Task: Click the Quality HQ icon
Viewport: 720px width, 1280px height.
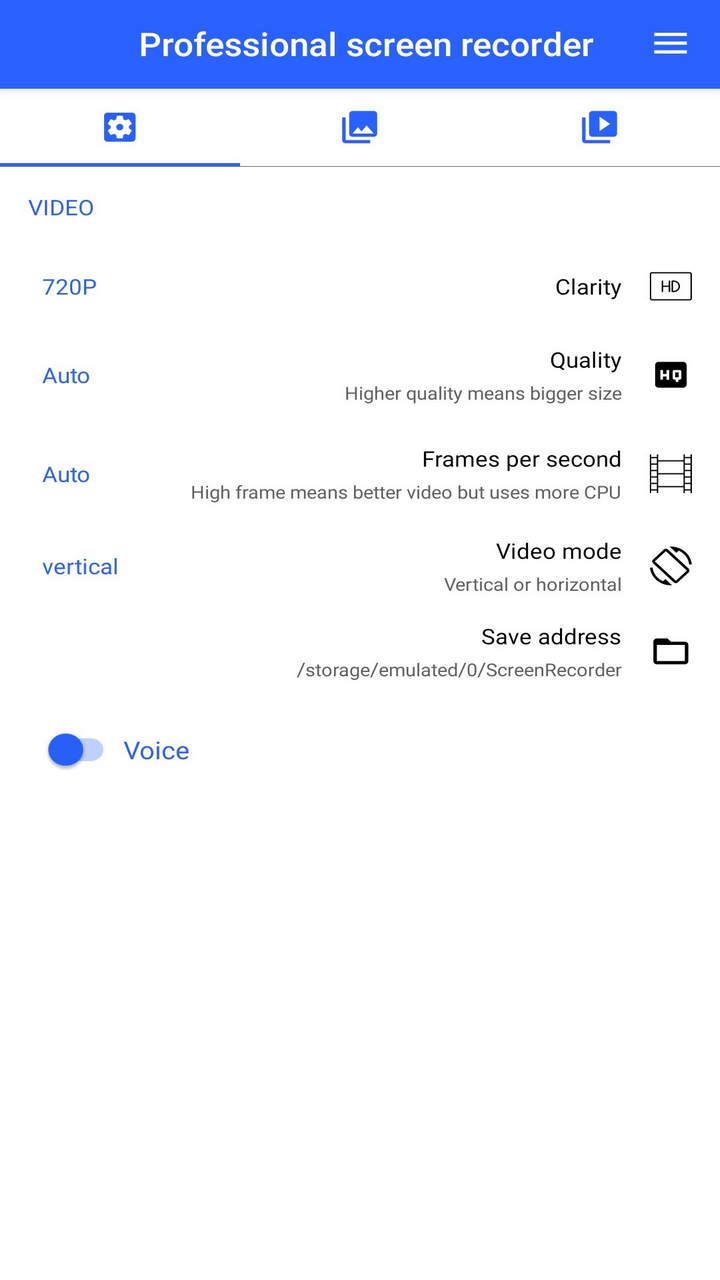Action: (x=669, y=374)
